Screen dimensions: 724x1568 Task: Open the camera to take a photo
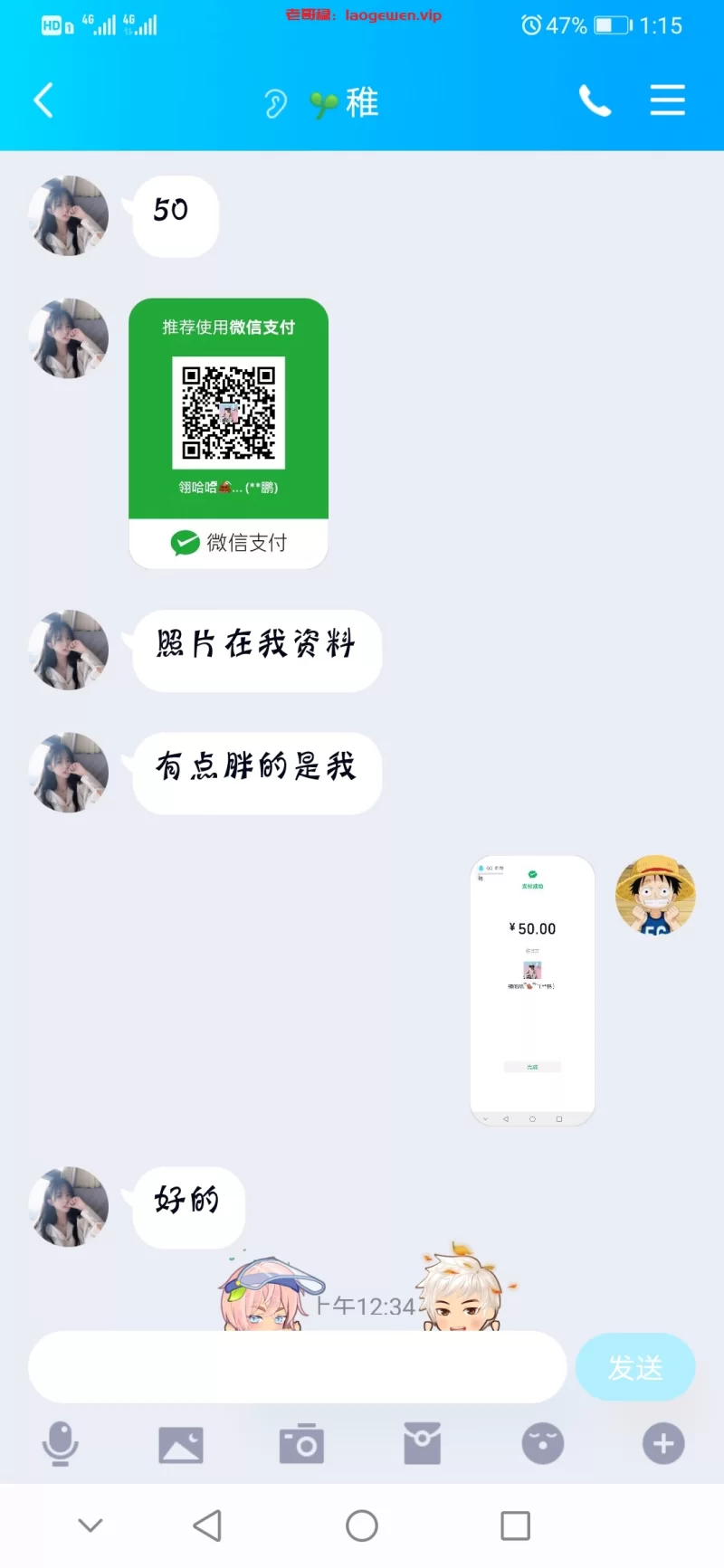[x=301, y=1443]
